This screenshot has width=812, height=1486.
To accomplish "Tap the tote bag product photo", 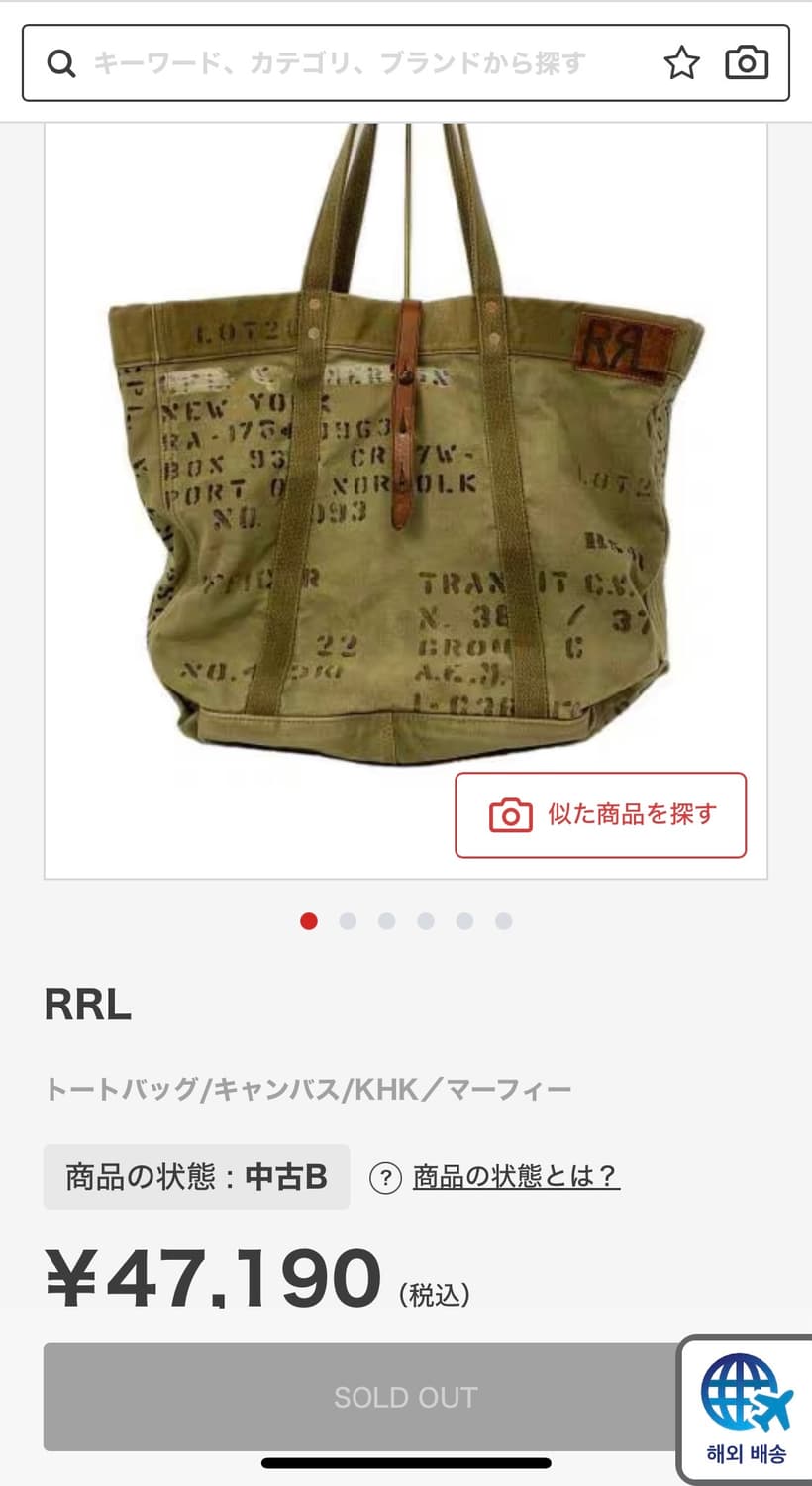I will (396, 466).
